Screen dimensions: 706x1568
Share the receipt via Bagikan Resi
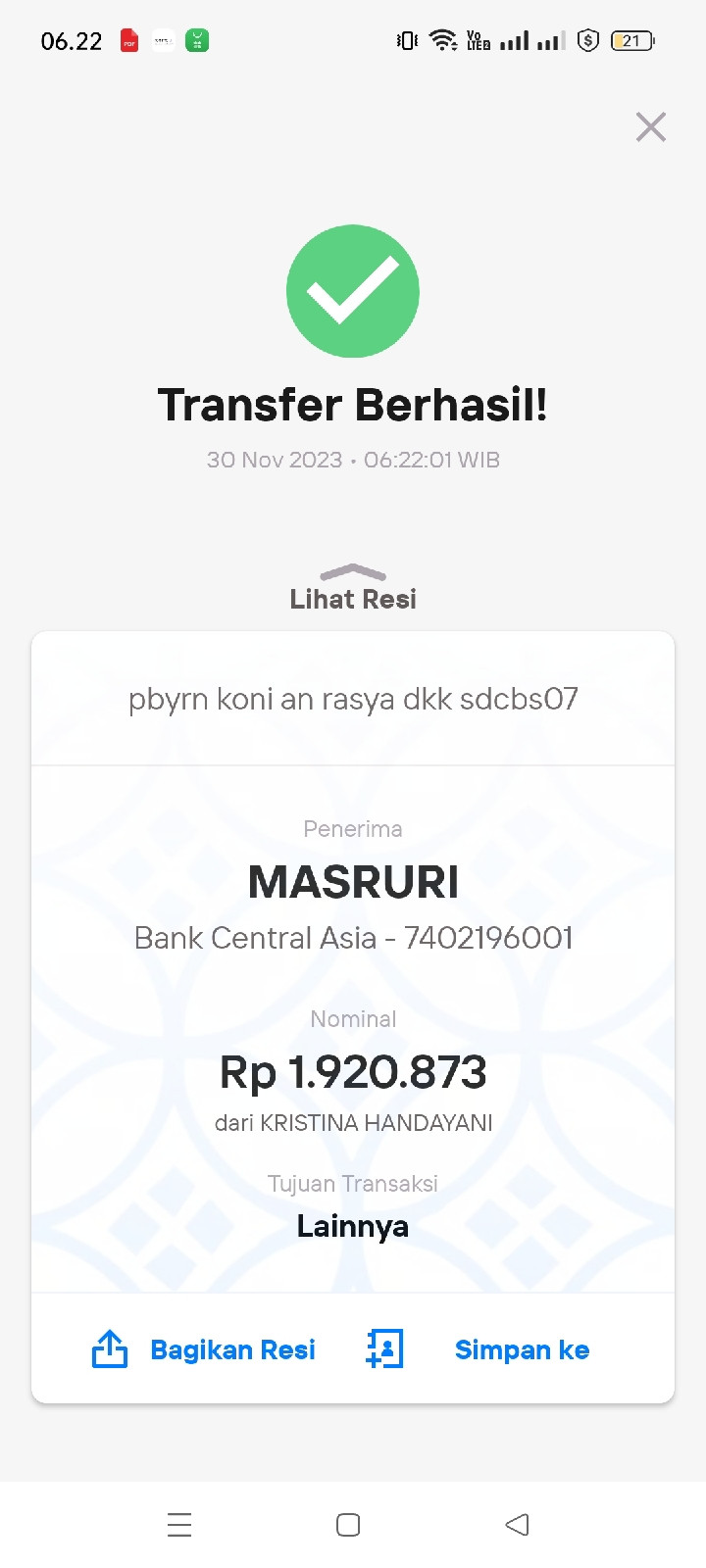204,1349
